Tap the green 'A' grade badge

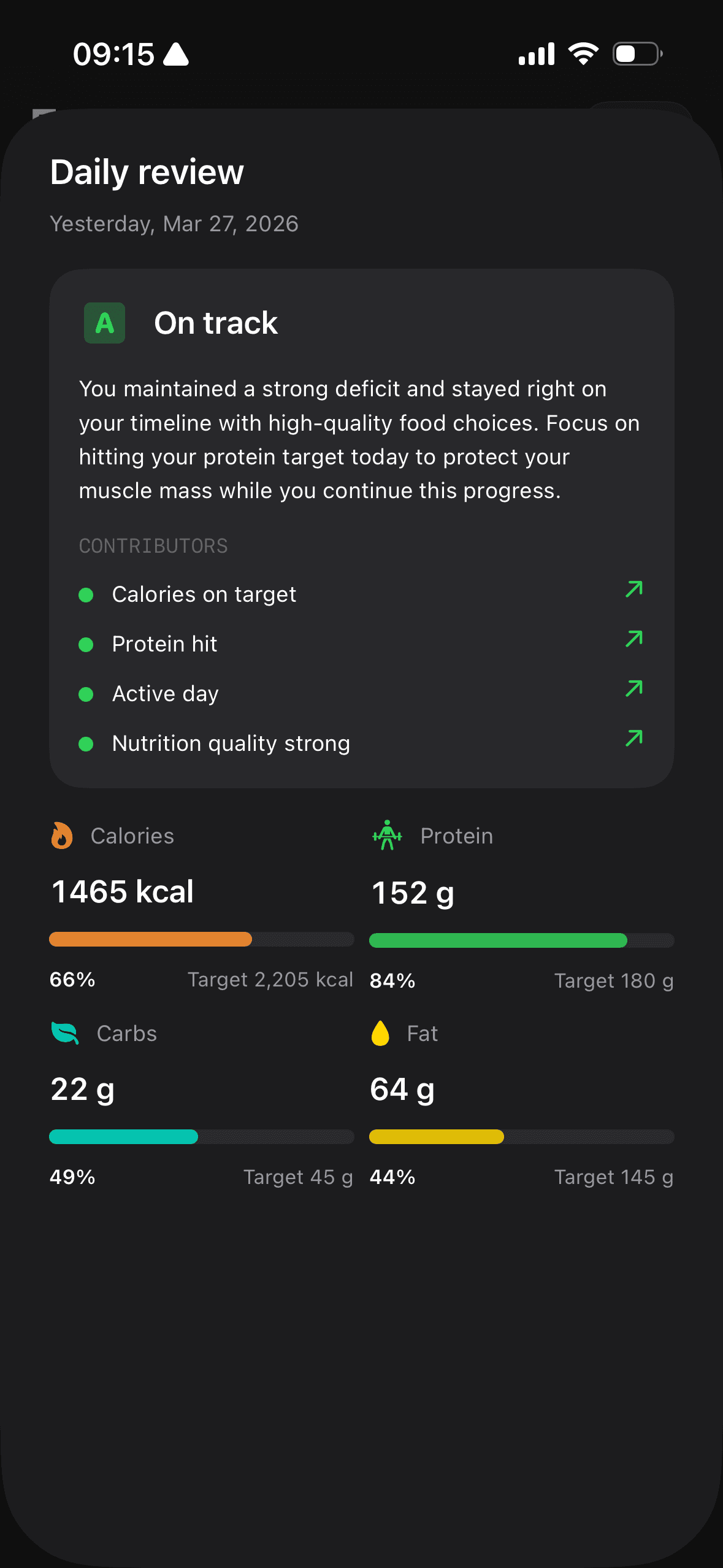104,323
